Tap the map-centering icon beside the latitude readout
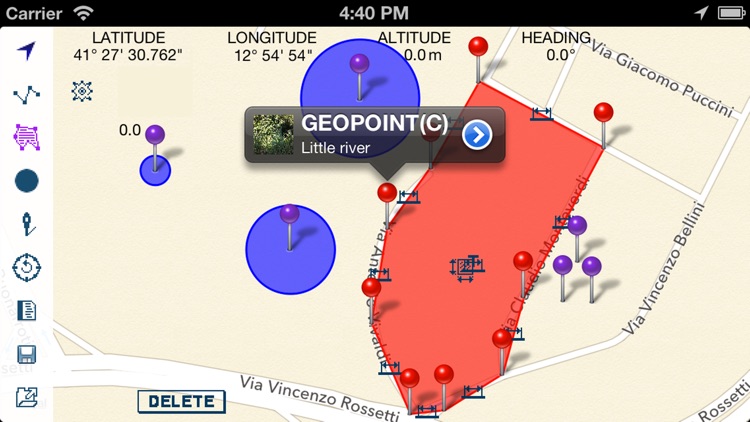Image resolution: width=750 pixels, height=422 pixels. pyautogui.click(x=82, y=92)
